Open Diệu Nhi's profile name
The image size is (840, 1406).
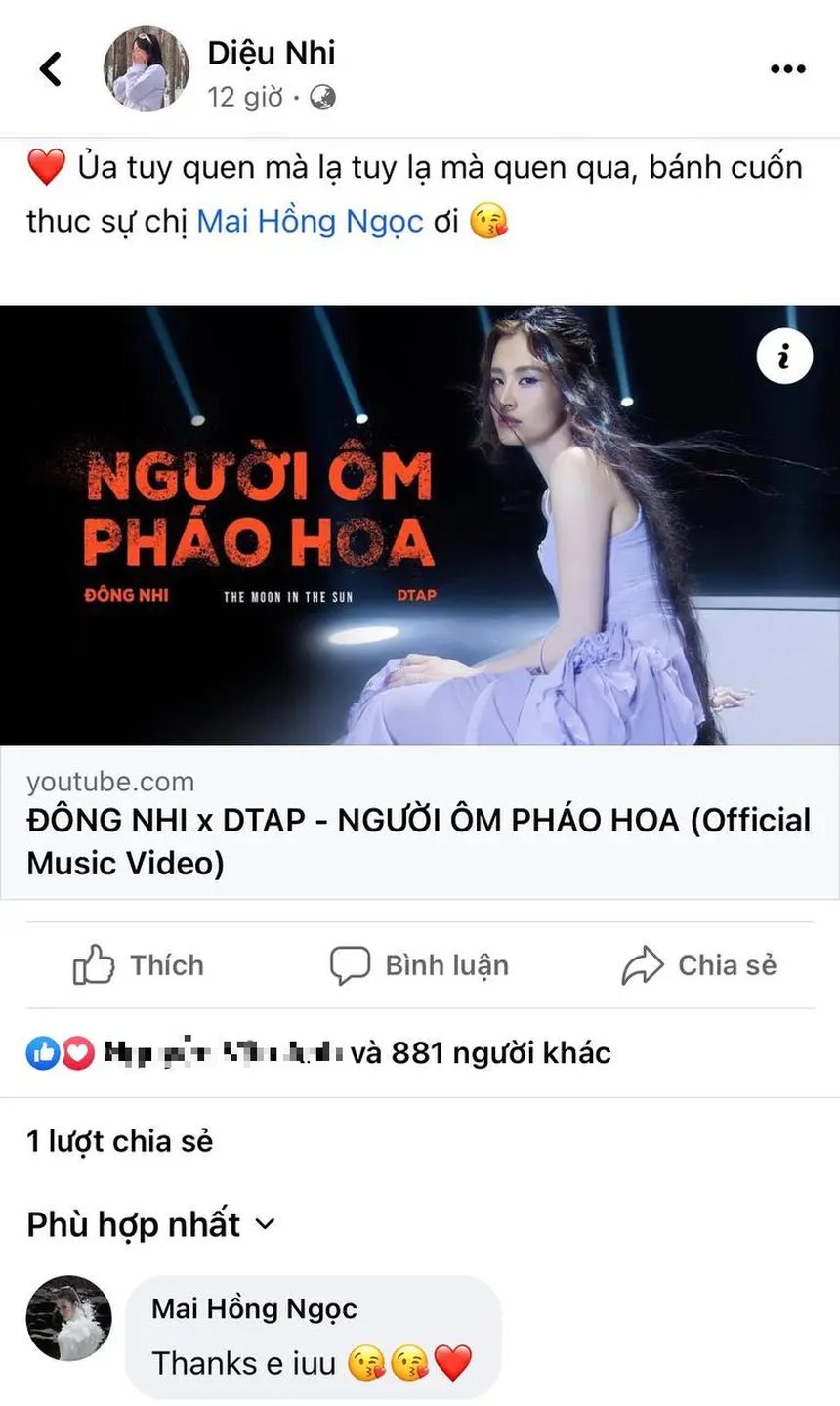point(270,53)
